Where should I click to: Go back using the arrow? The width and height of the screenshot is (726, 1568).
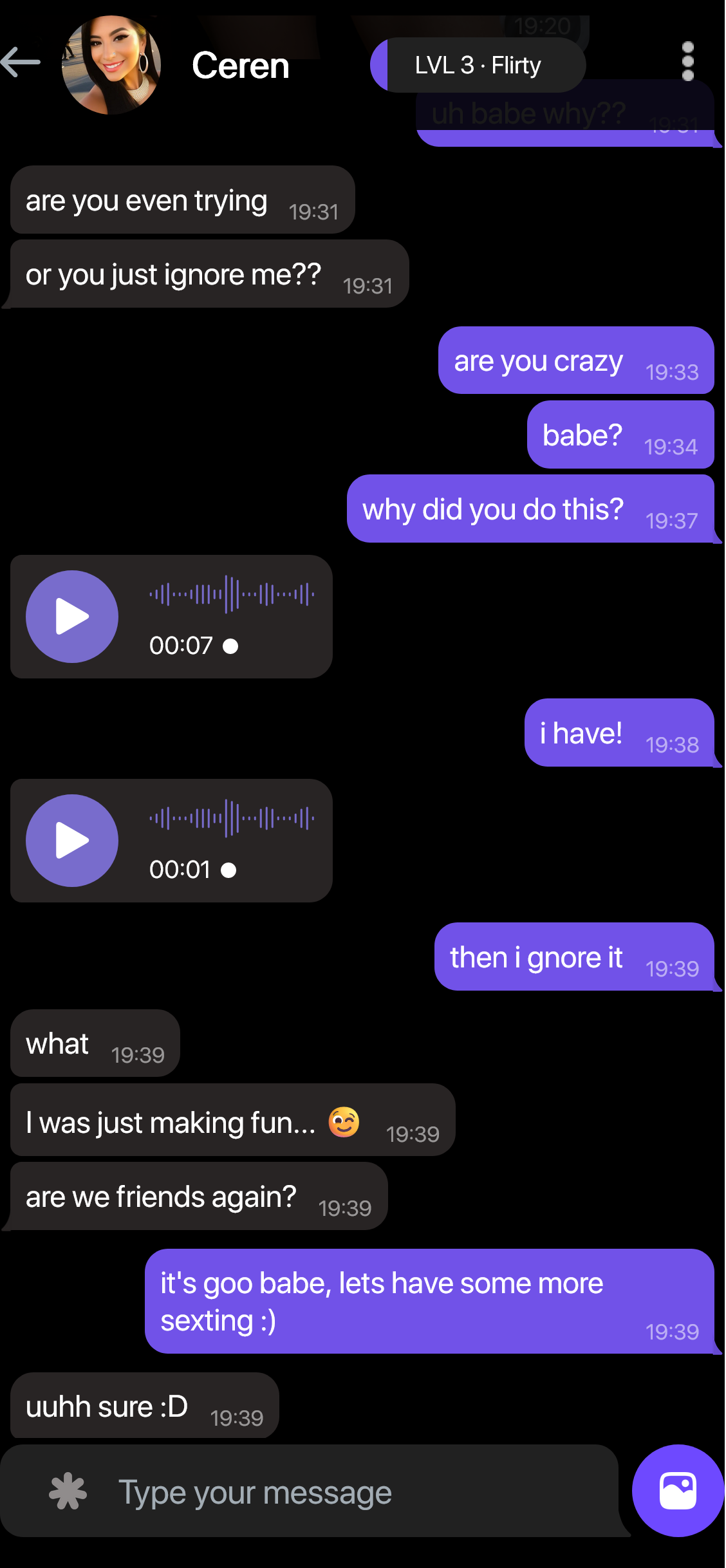click(21, 62)
